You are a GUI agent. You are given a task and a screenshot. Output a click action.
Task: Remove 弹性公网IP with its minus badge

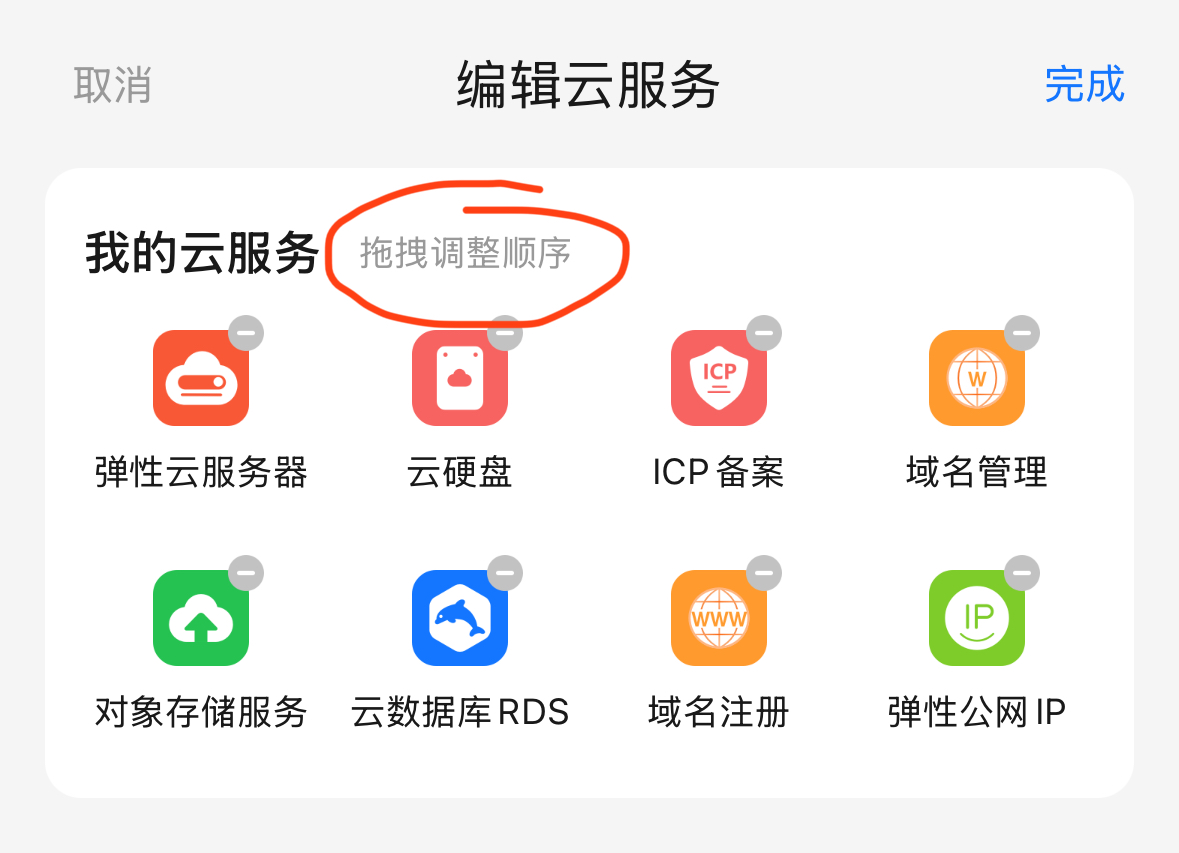(x=1022, y=573)
